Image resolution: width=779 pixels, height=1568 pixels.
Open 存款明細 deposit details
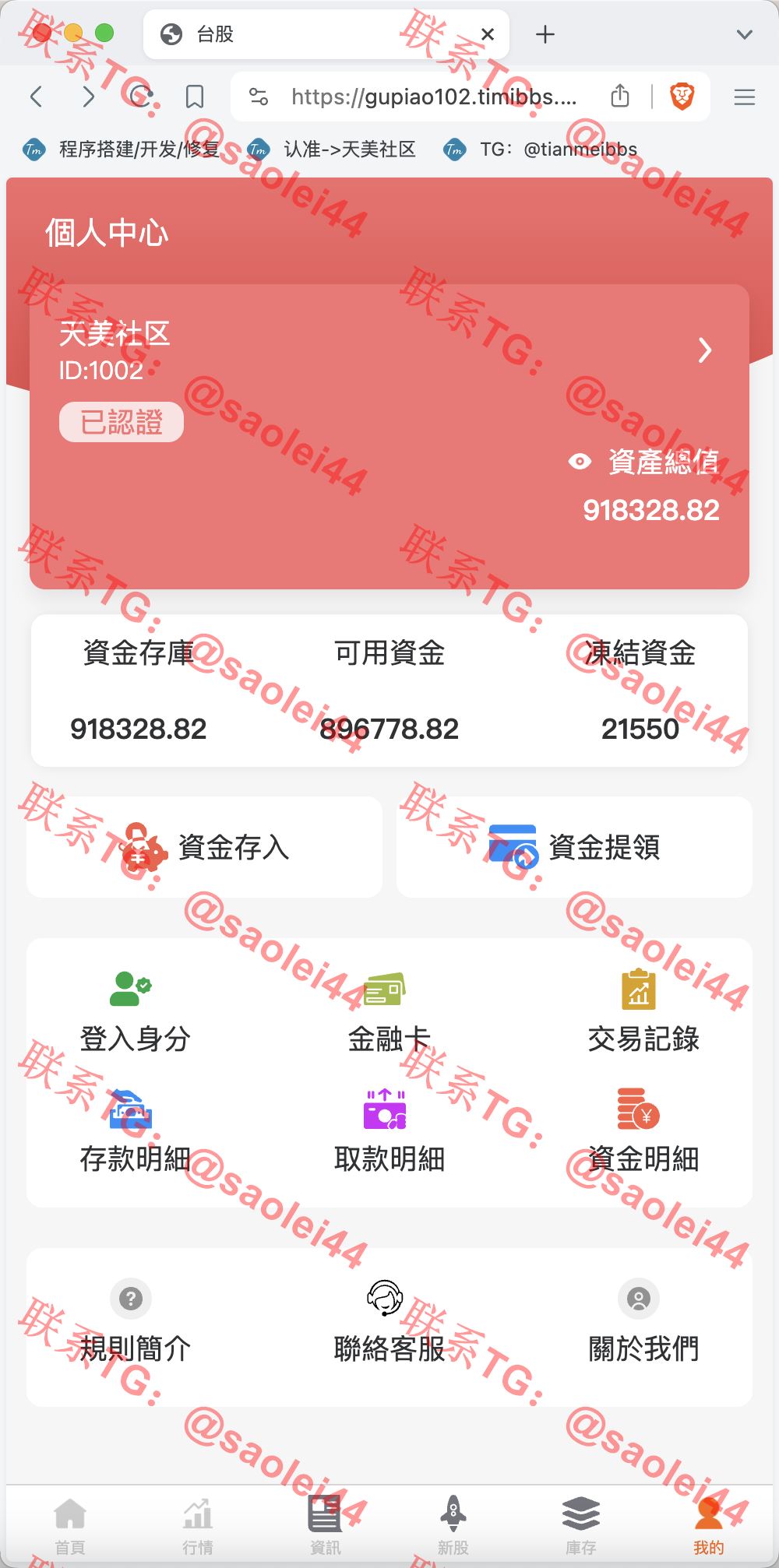[x=135, y=1130]
